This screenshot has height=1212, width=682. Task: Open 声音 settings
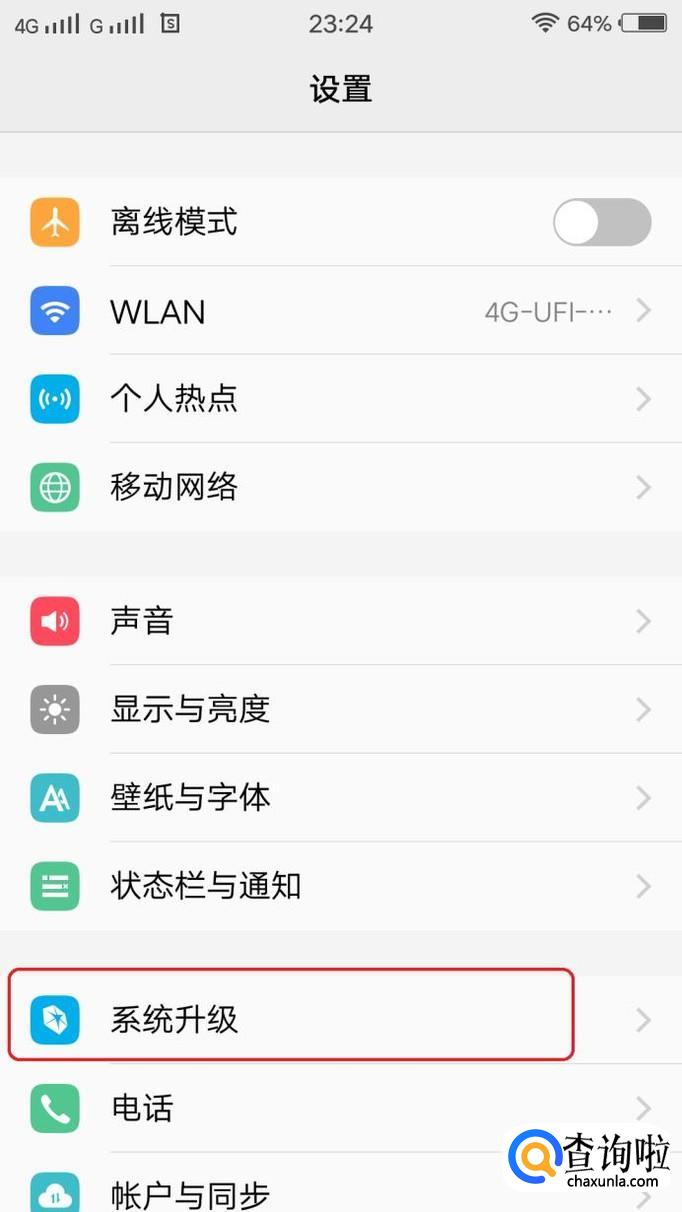pos(340,621)
